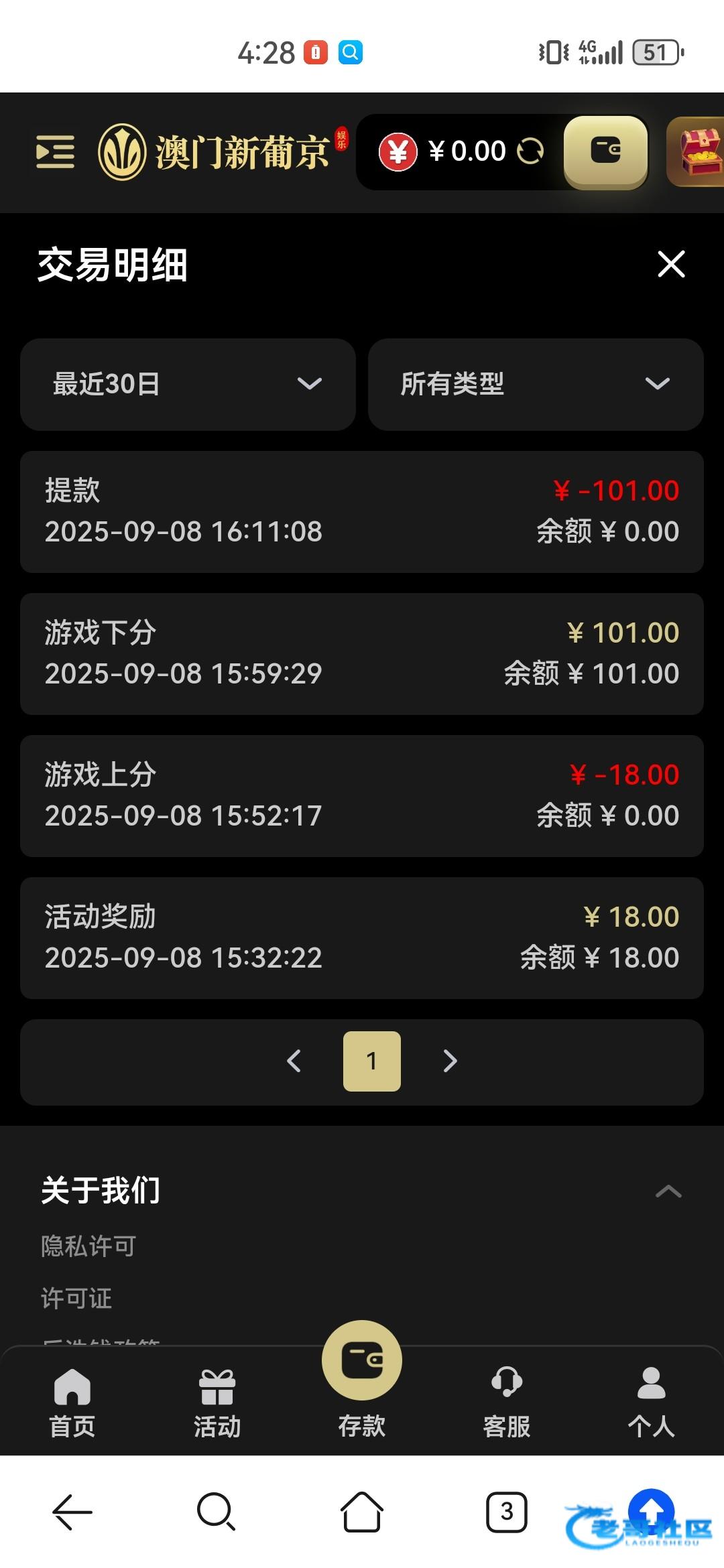Open the 许可证 link
Screen dimensions: 724x1568
[x=76, y=1298]
